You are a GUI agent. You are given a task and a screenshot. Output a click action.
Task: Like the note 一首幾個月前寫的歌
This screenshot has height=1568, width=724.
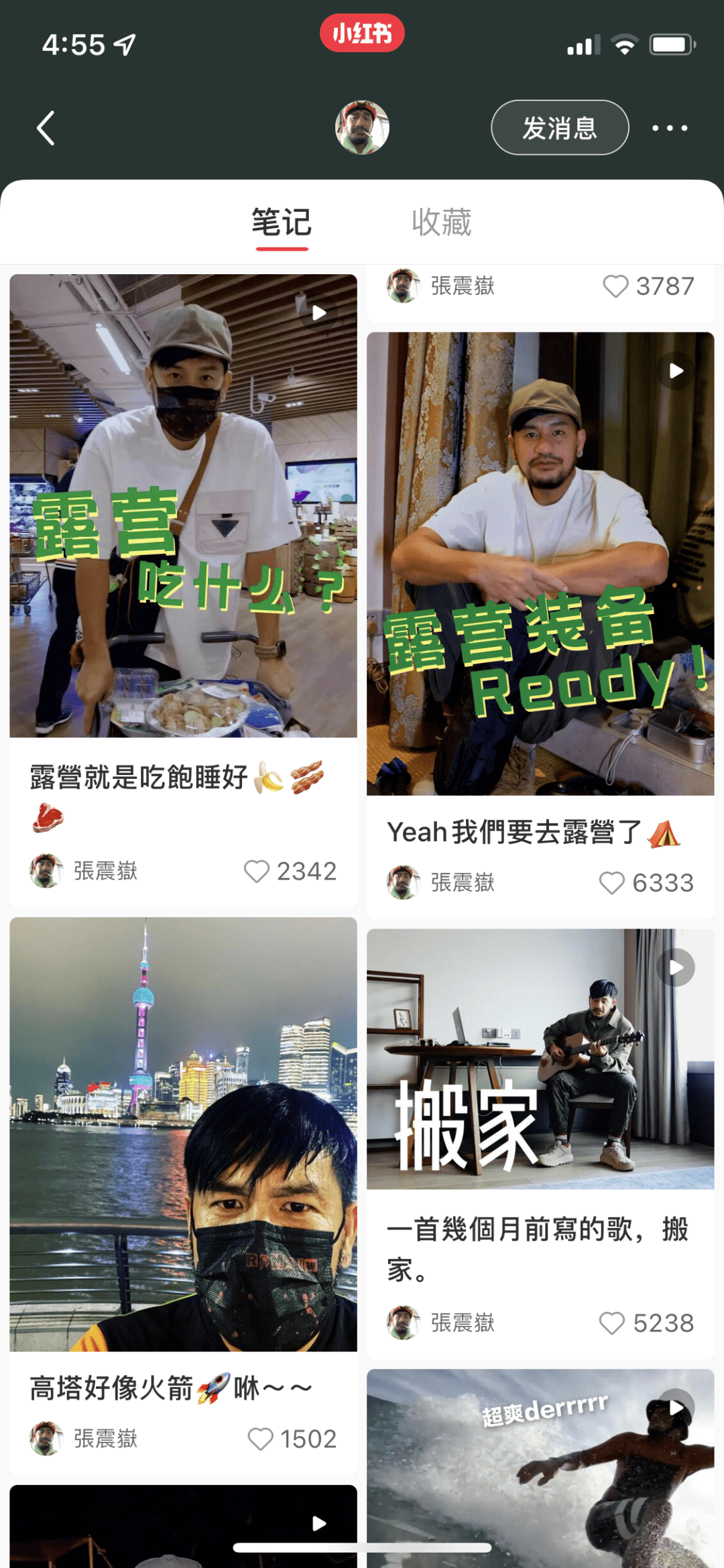click(x=612, y=1323)
